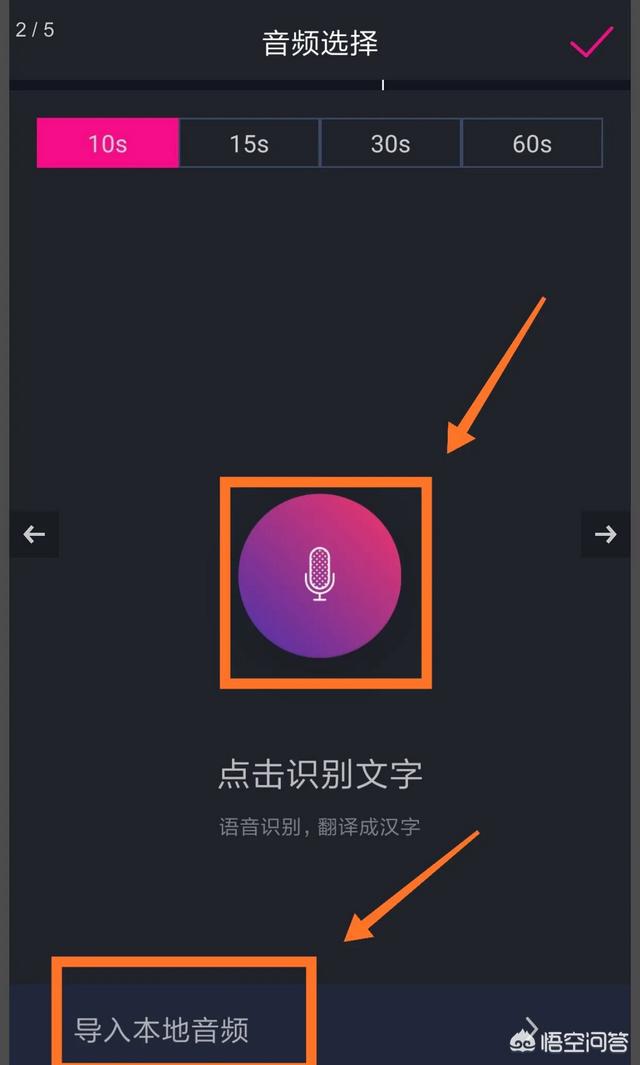Select the 10s duration
Image resolution: width=640 pixels, height=1065 pixels.
(x=108, y=143)
